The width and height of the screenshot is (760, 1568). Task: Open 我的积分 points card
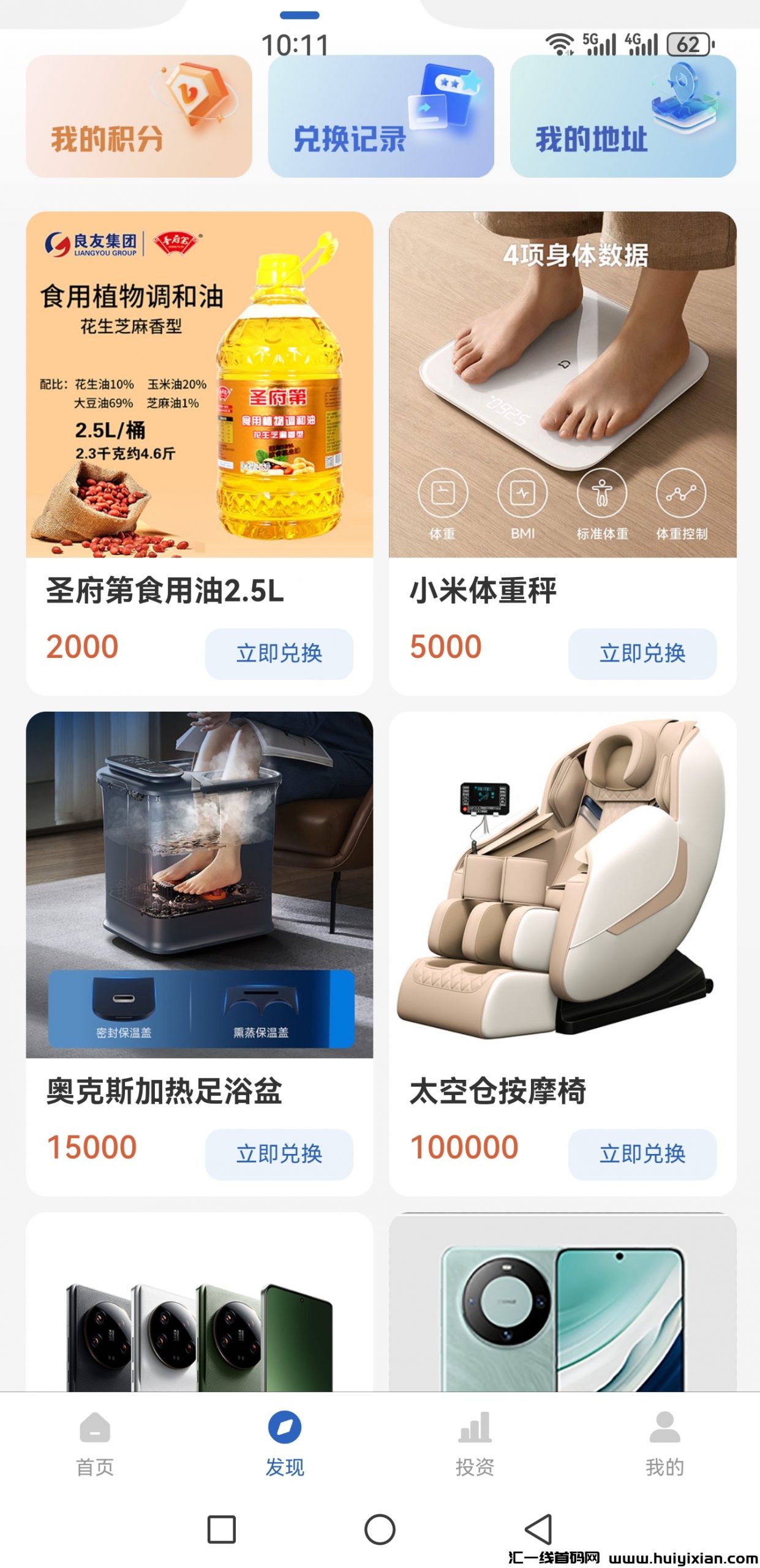click(139, 116)
